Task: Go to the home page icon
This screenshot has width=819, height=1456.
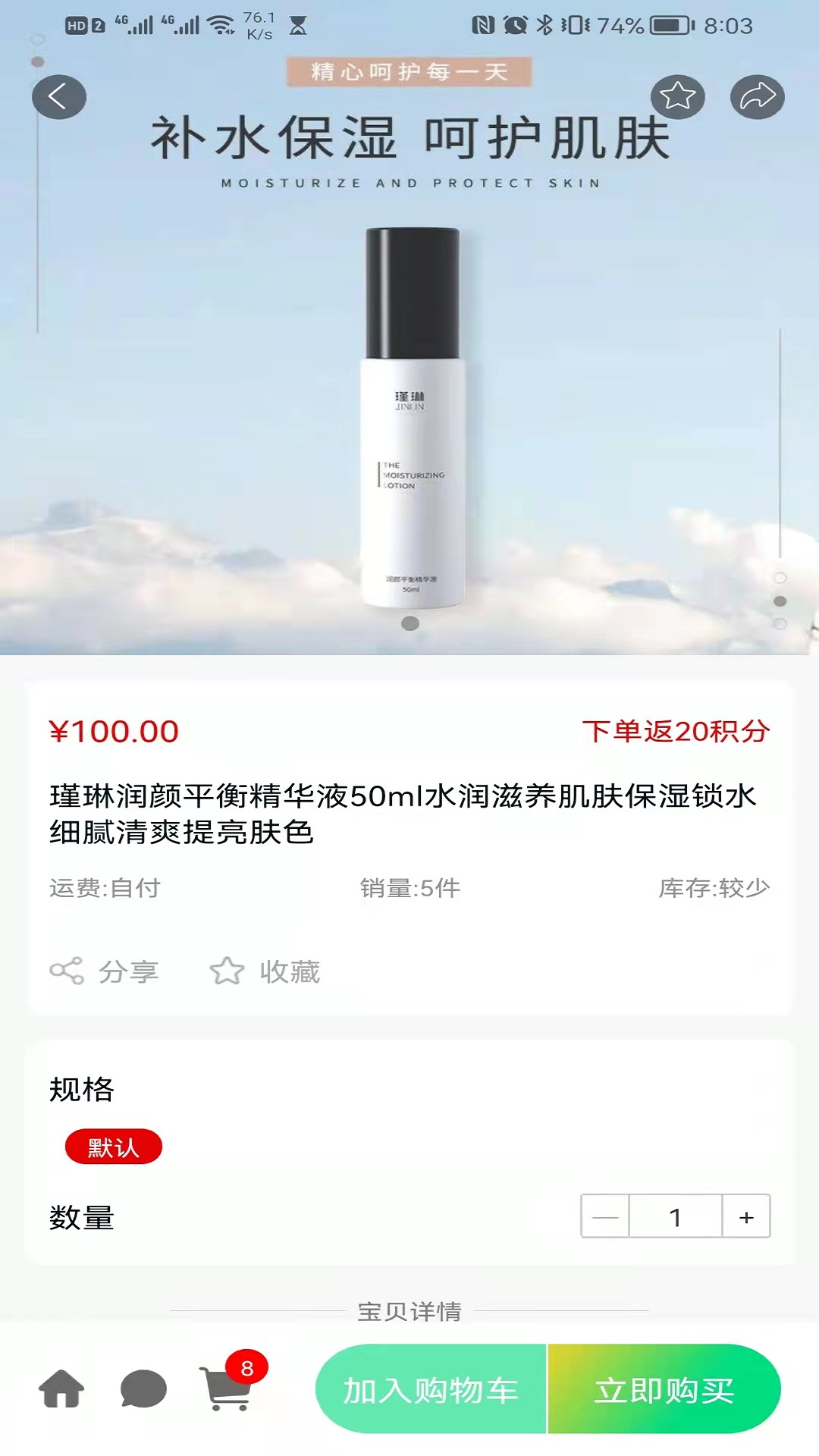Action: pyautogui.click(x=61, y=1389)
